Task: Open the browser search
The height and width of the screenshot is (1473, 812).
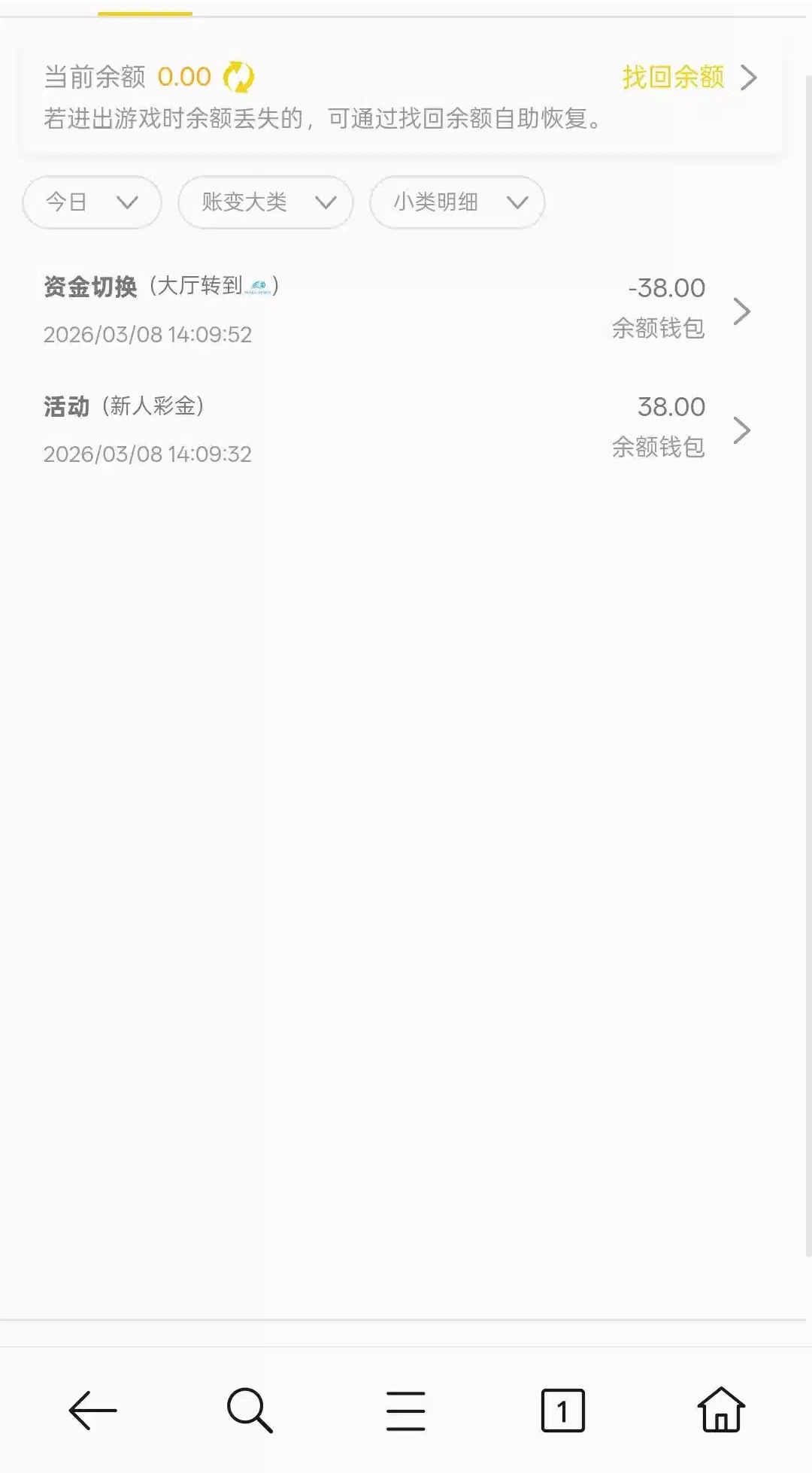Action: point(250,1410)
